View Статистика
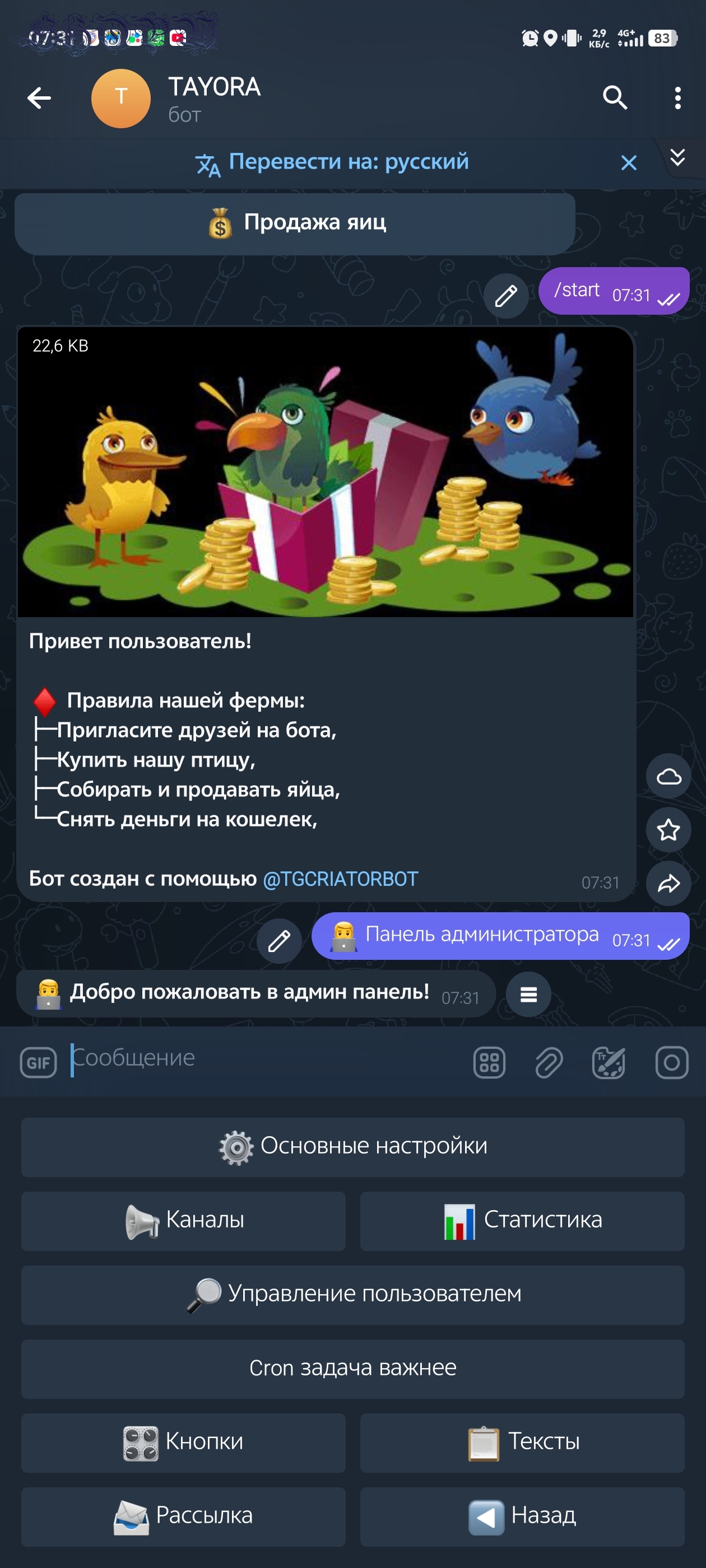The width and height of the screenshot is (706, 1568). [x=522, y=1221]
